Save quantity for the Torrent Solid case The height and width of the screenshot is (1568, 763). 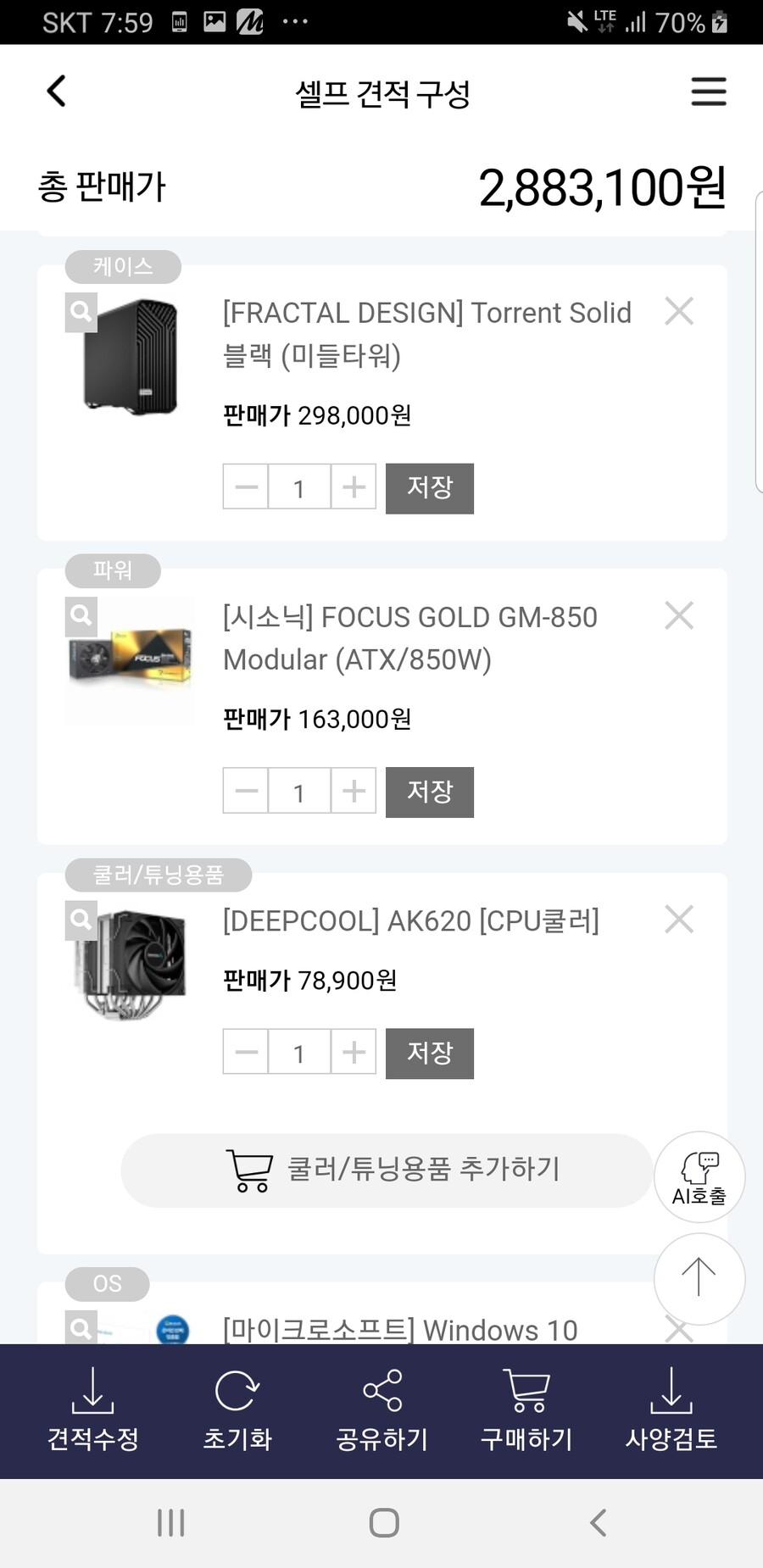click(x=429, y=488)
